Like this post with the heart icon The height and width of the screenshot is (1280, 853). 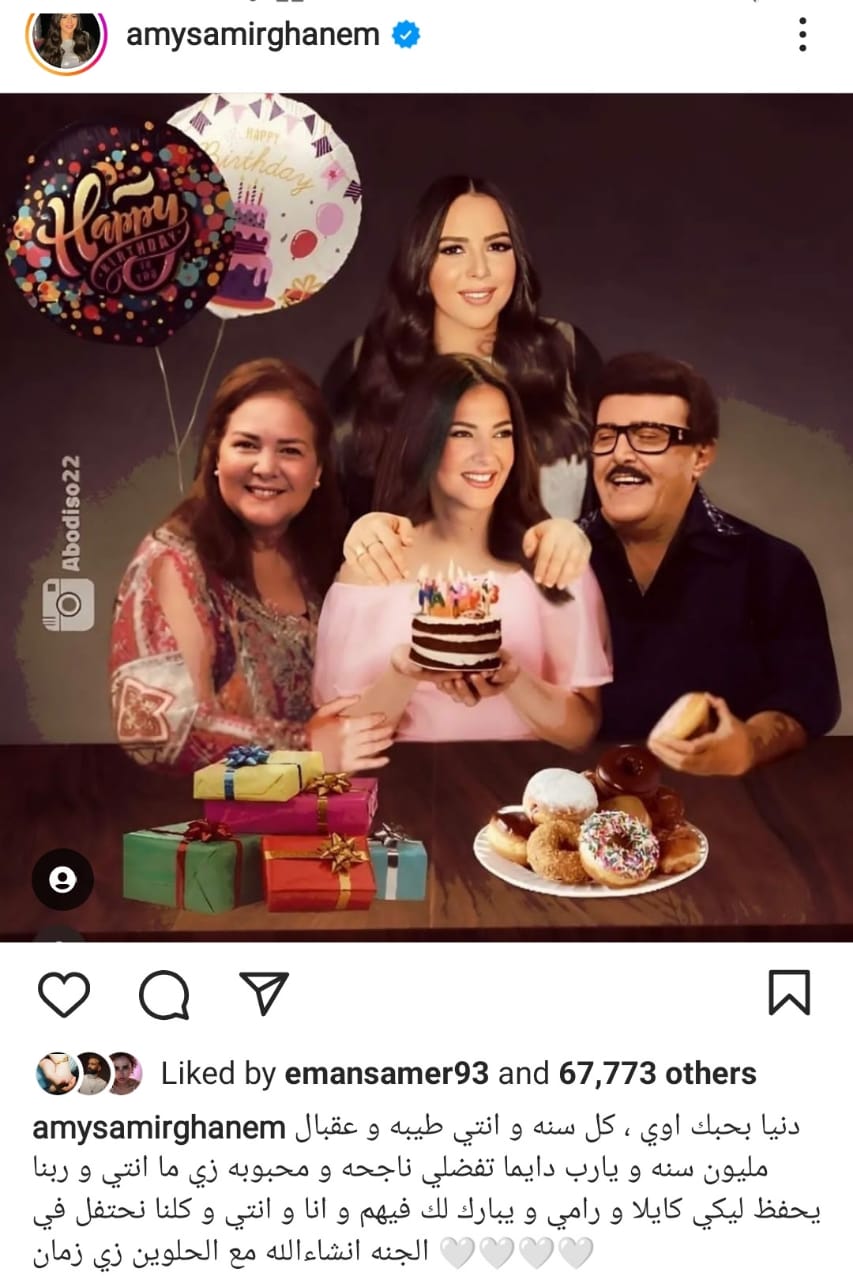click(x=64, y=994)
